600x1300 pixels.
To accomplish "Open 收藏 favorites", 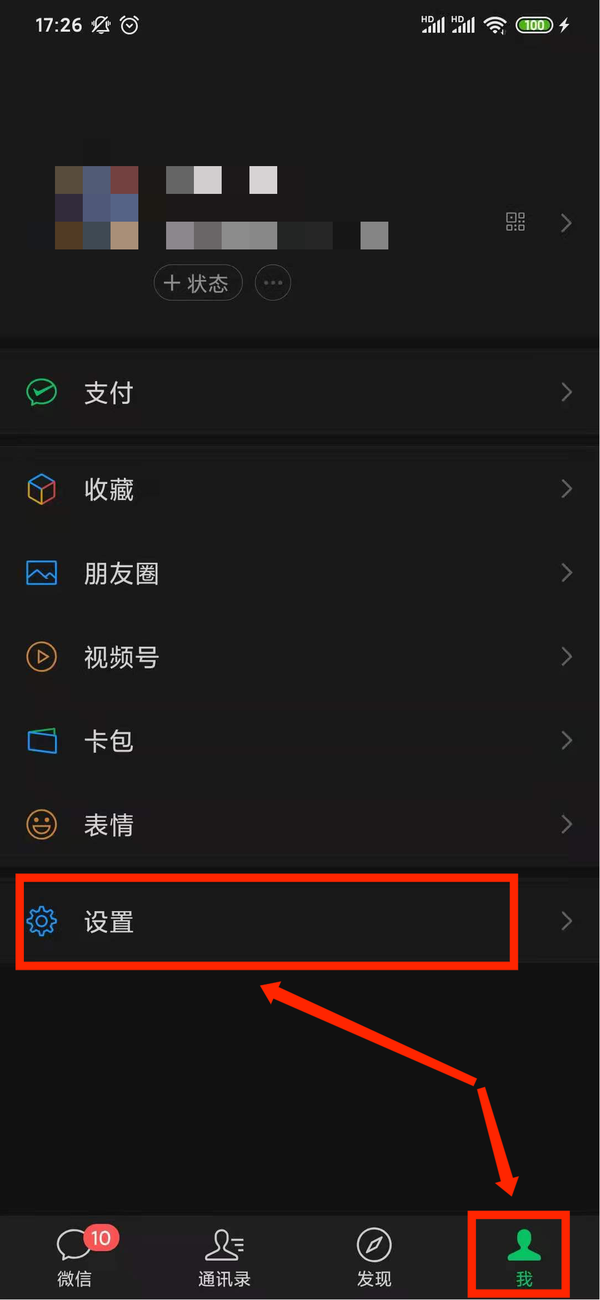I will pyautogui.click(x=300, y=490).
